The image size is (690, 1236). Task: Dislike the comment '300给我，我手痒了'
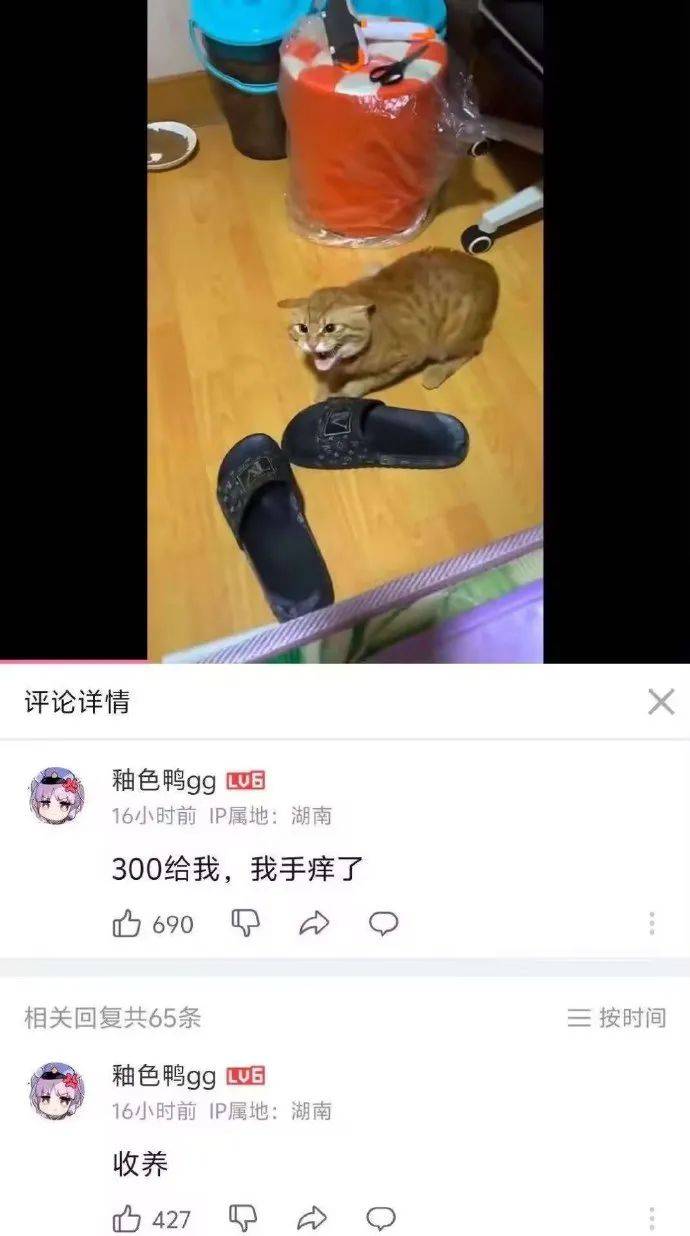[x=245, y=923]
